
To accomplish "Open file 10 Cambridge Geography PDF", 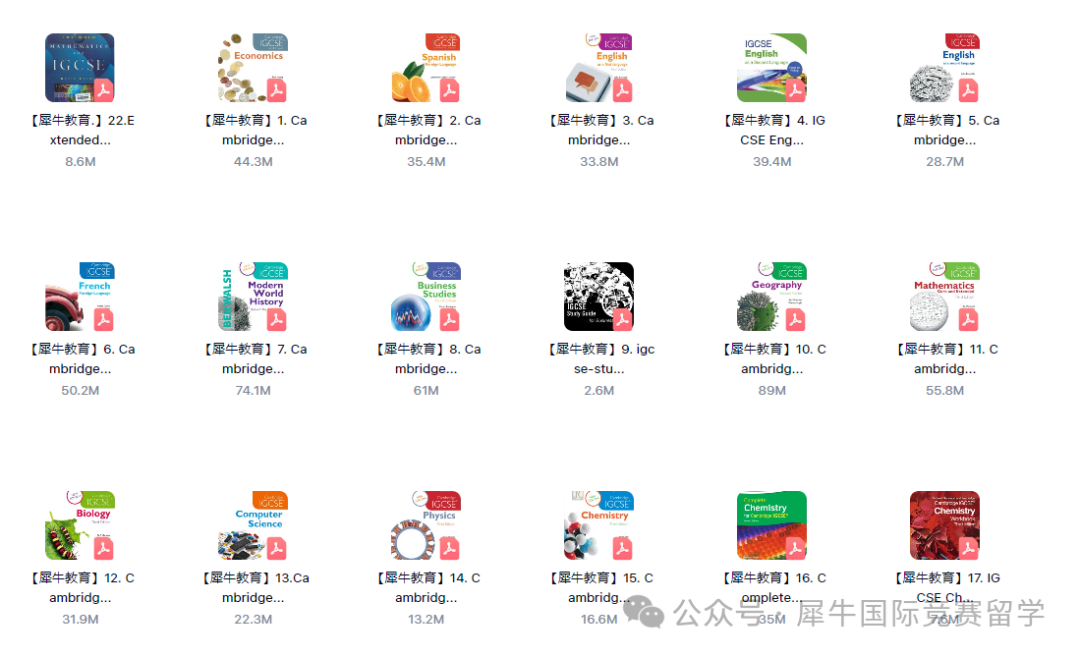I will coord(772,297).
